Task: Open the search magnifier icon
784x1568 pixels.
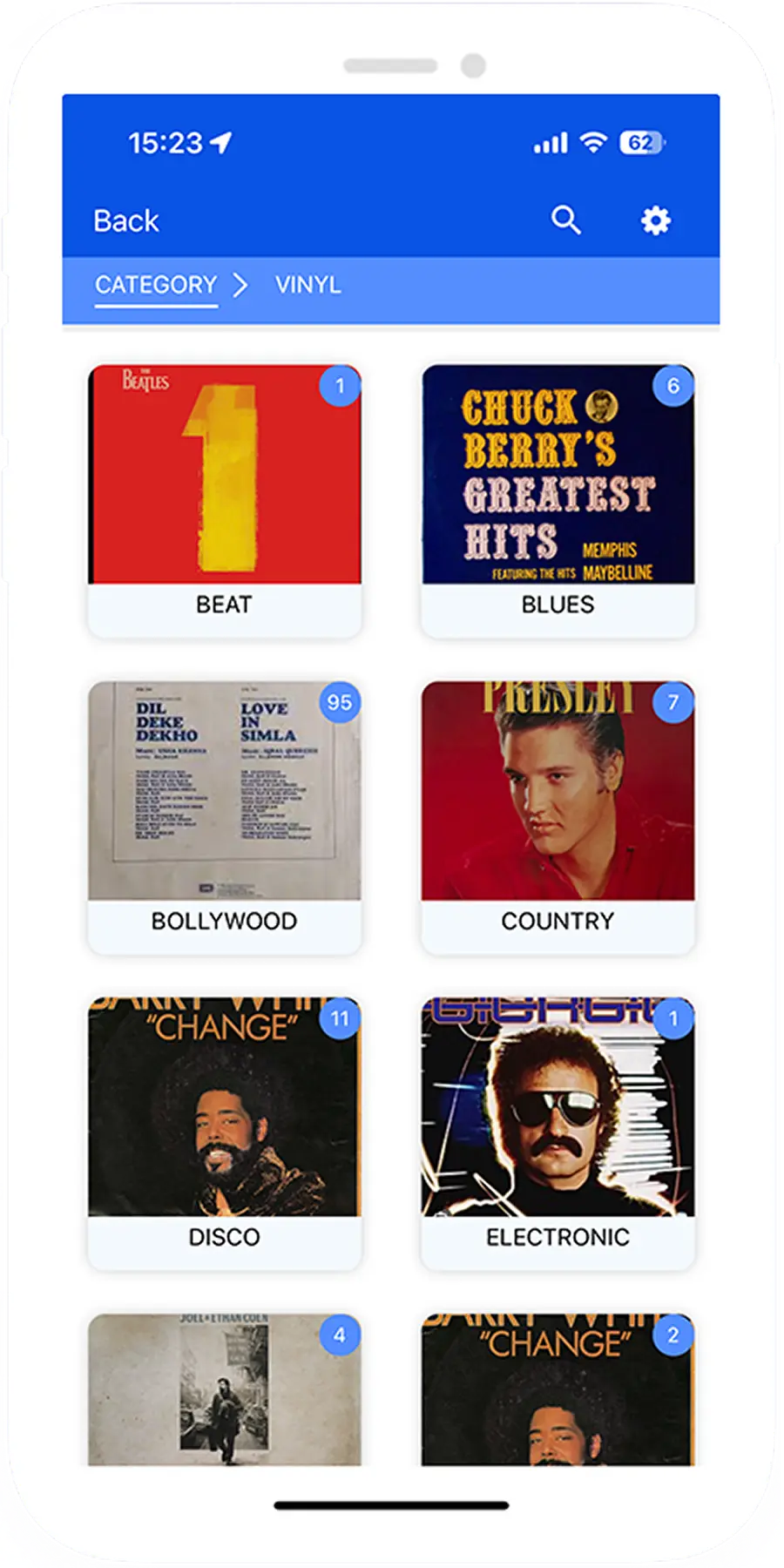Action: [566, 220]
